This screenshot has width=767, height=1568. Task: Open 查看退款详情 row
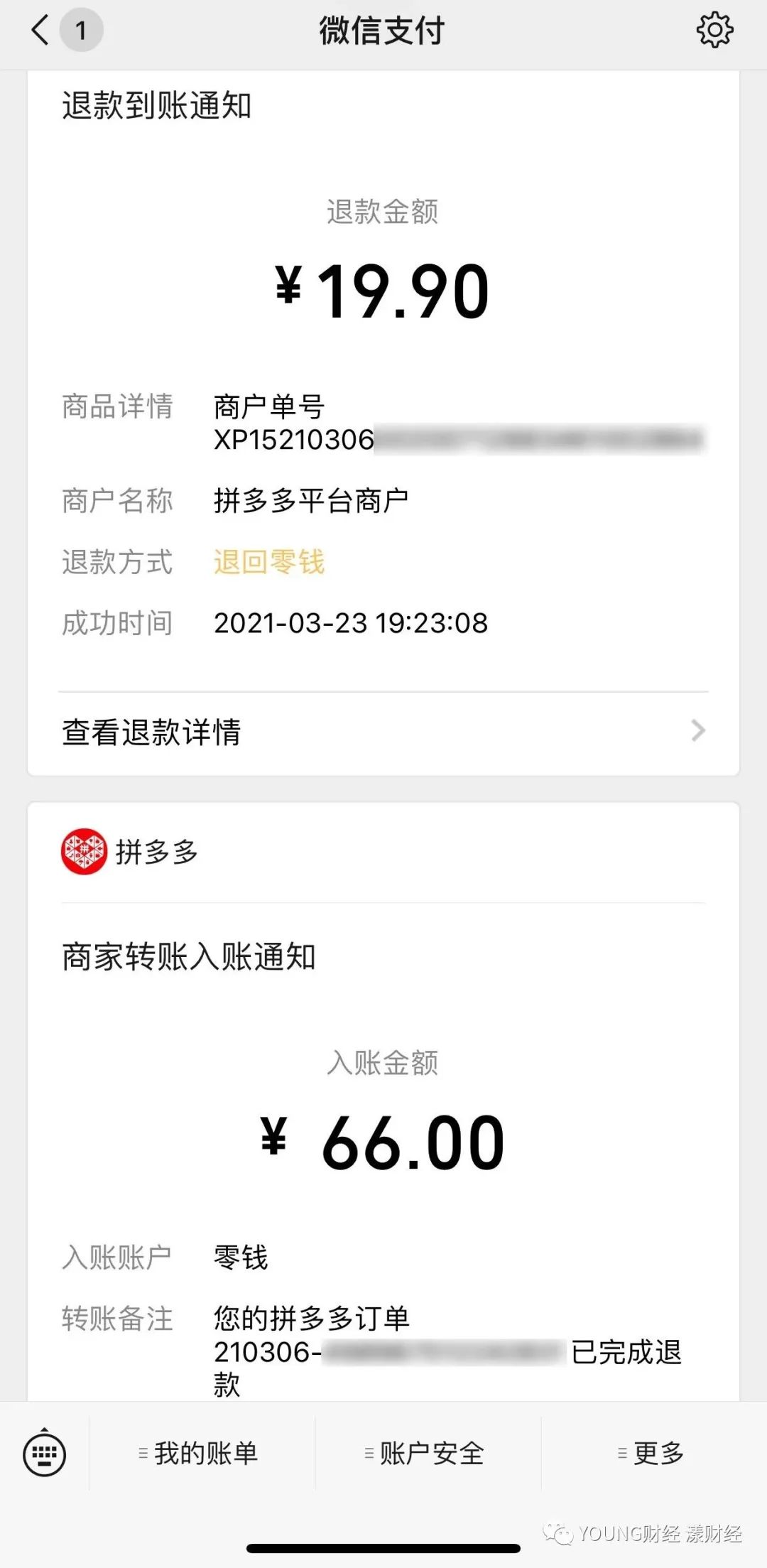[x=383, y=732]
